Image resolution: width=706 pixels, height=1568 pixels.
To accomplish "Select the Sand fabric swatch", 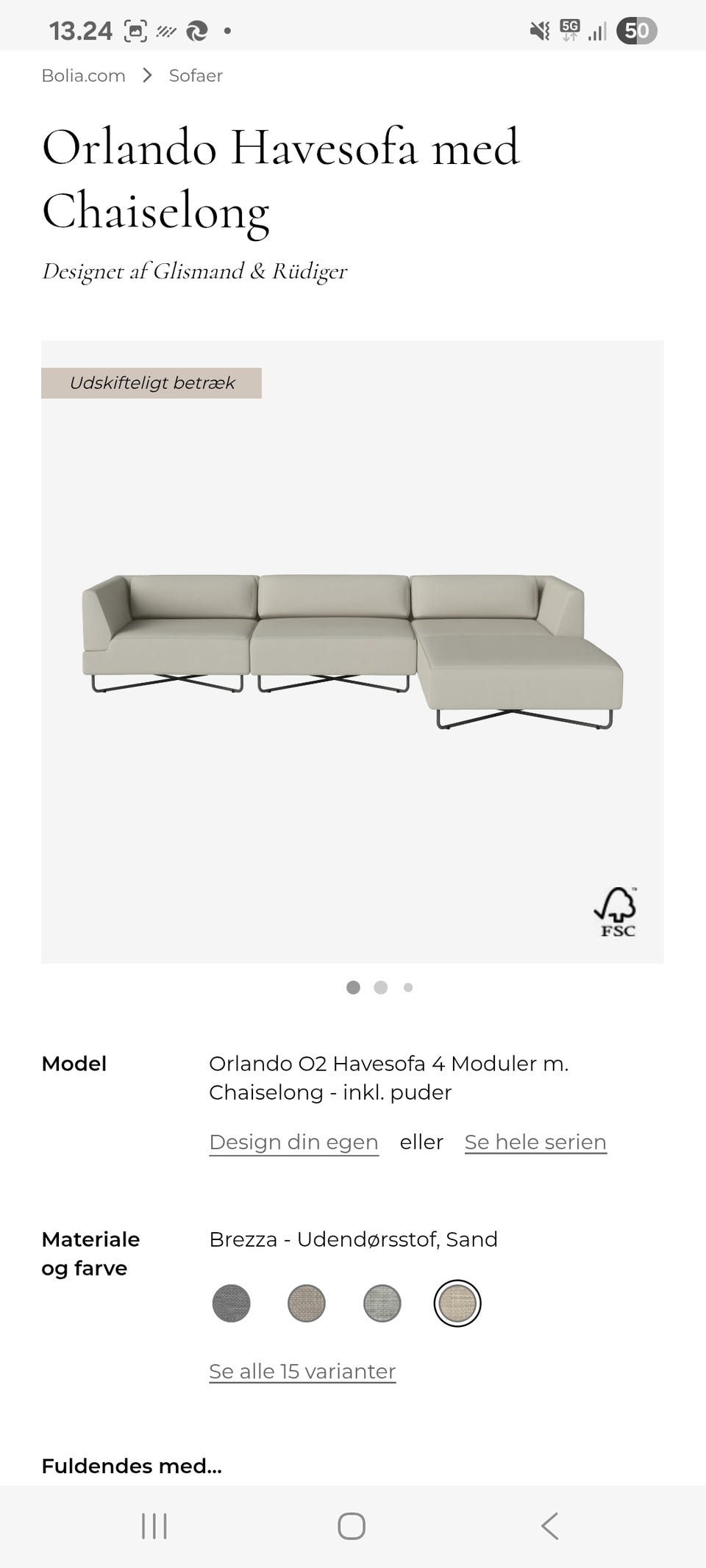I will point(457,1303).
